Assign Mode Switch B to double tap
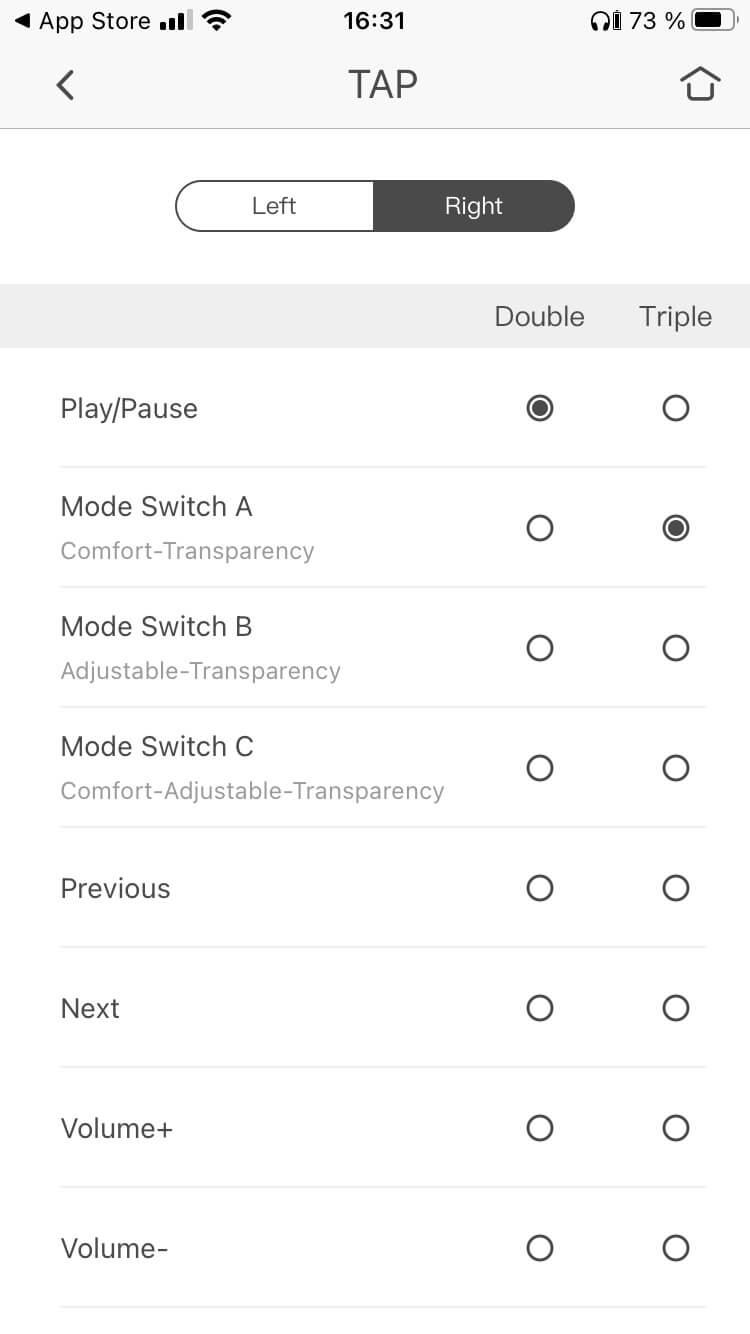750x1334 pixels. pyautogui.click(x=540, y=648)
